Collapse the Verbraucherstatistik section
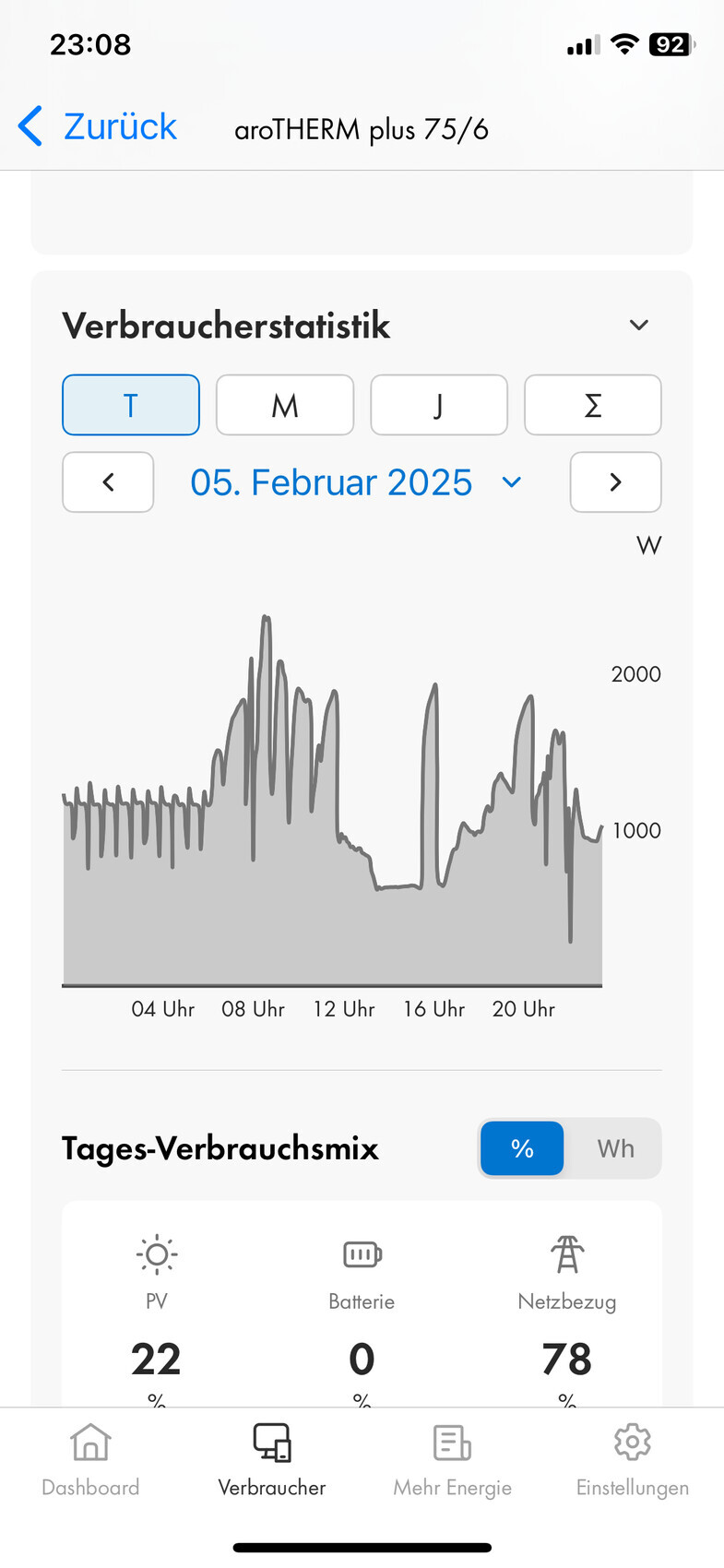This screenshot has height=1568, width=724. (638, 325)
